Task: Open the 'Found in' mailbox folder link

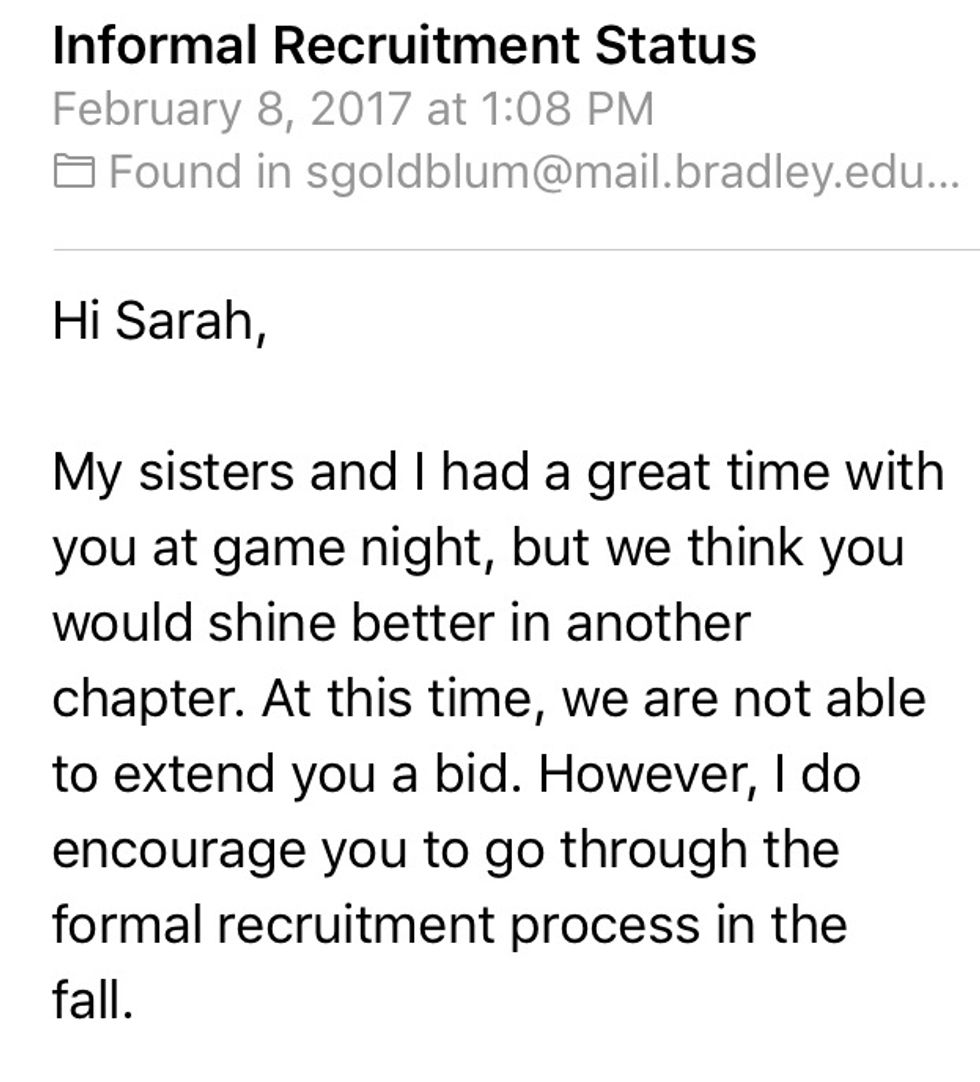Action: coord(505,172)
